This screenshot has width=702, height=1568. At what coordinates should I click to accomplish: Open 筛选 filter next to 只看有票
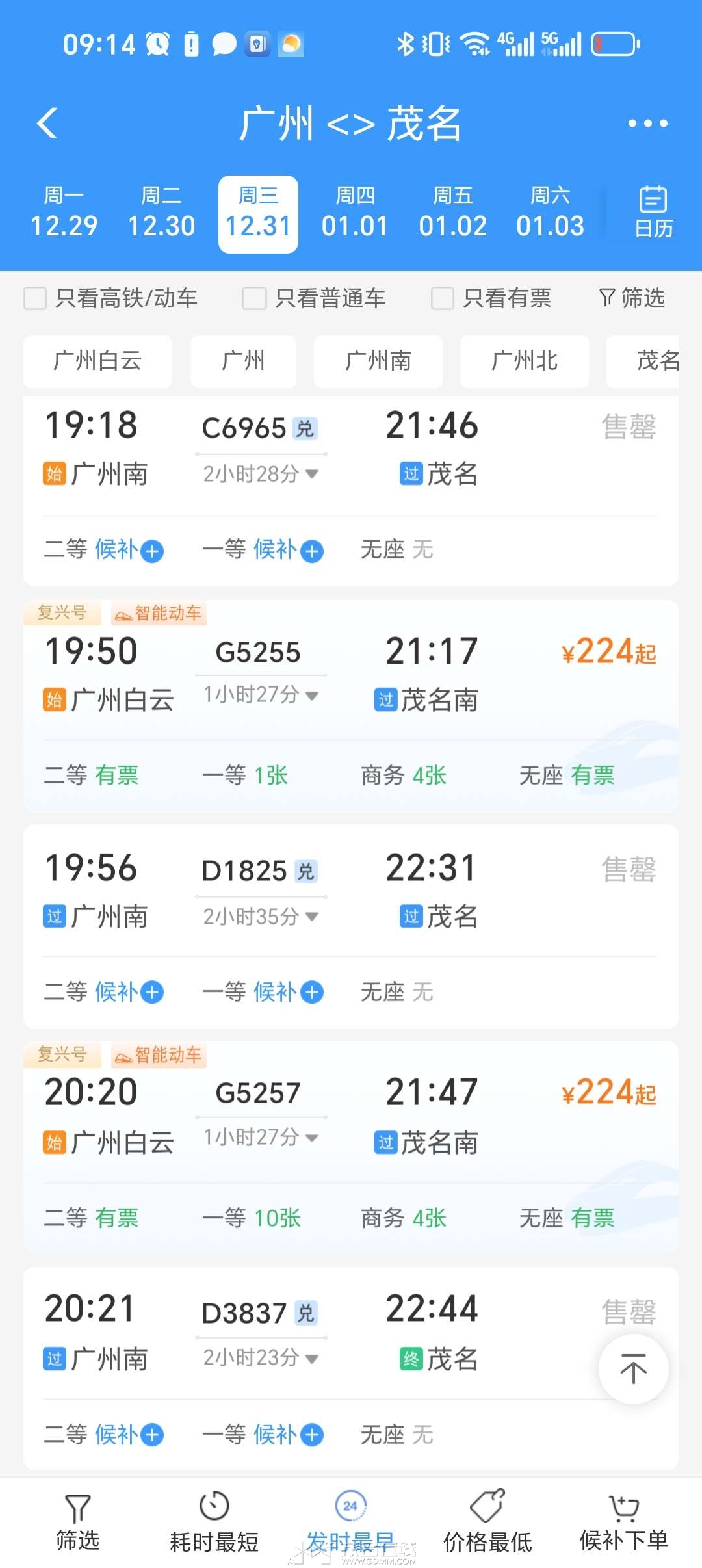click(x=632, y=298)
